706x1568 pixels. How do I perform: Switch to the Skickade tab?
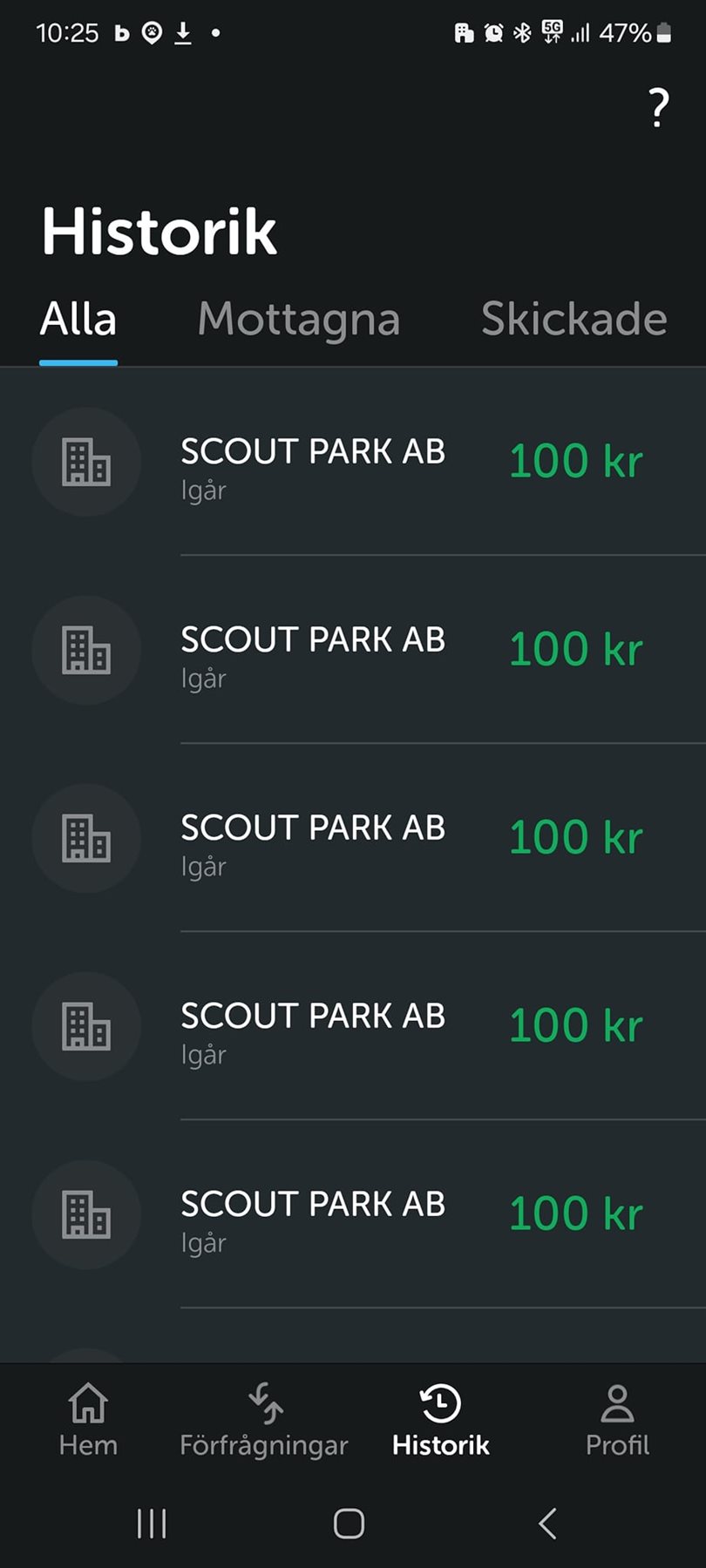pos(574,319)
